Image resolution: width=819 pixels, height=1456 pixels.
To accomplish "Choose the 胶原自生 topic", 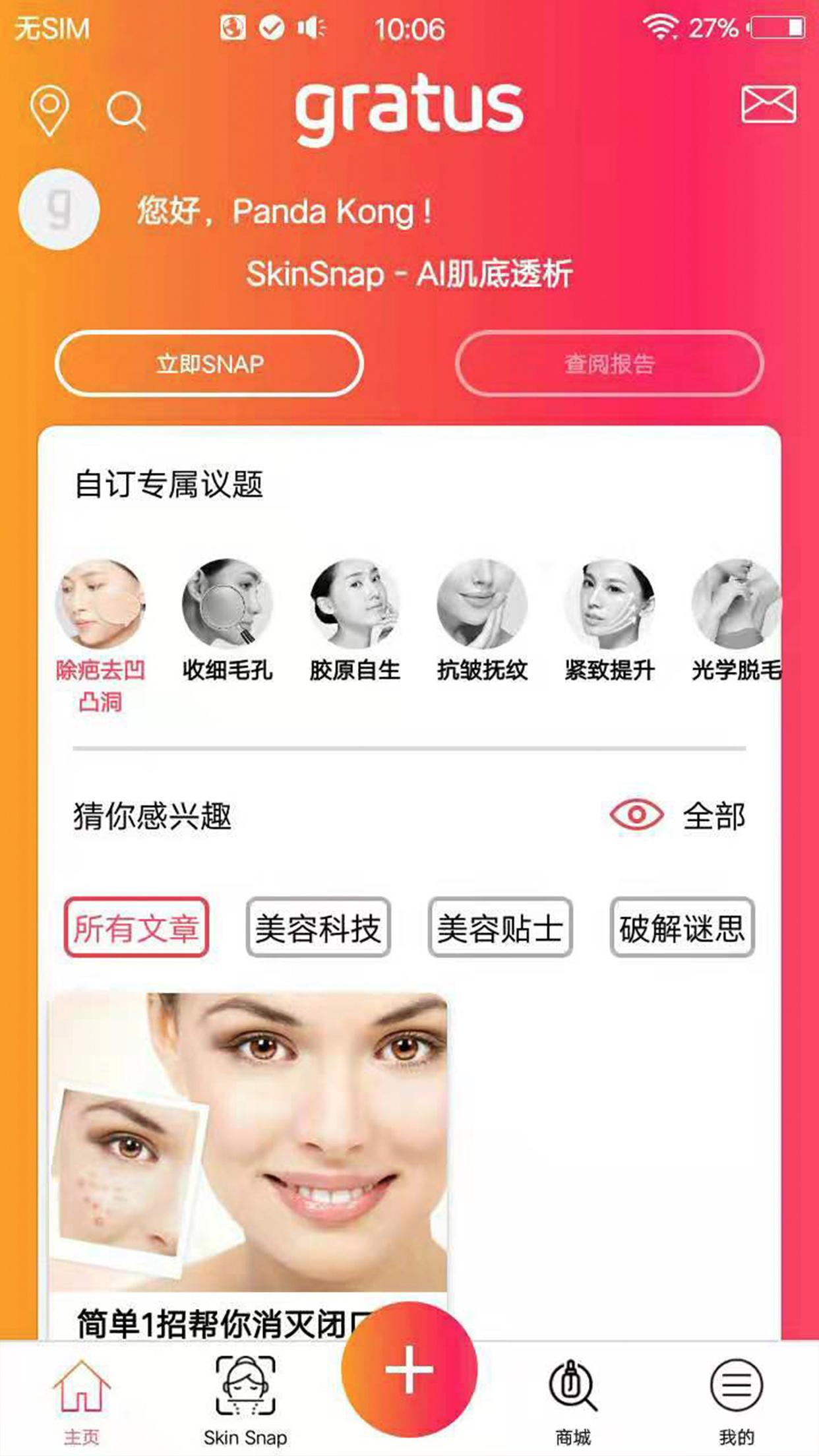I will click(x=355, y=620).
